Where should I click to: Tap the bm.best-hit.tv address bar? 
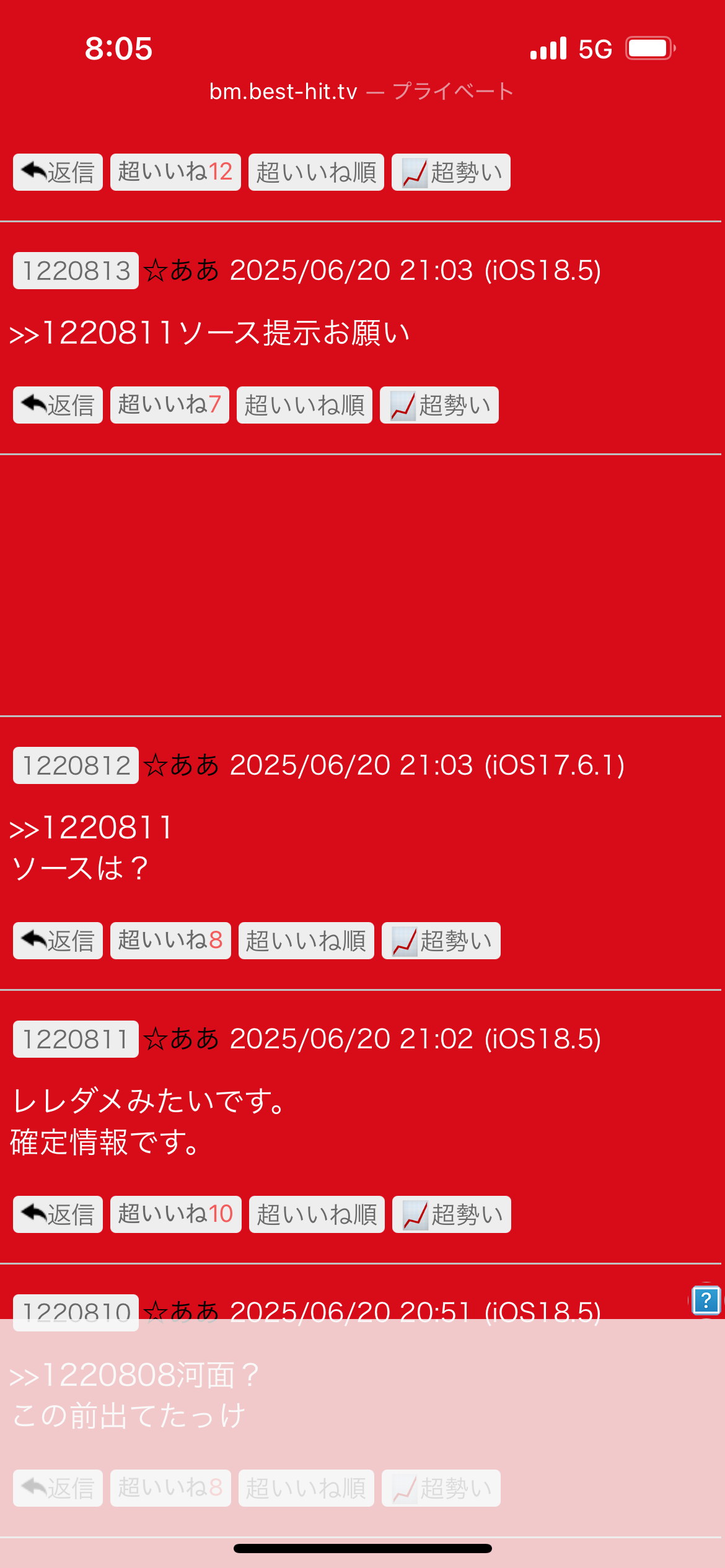coord(362,92)
